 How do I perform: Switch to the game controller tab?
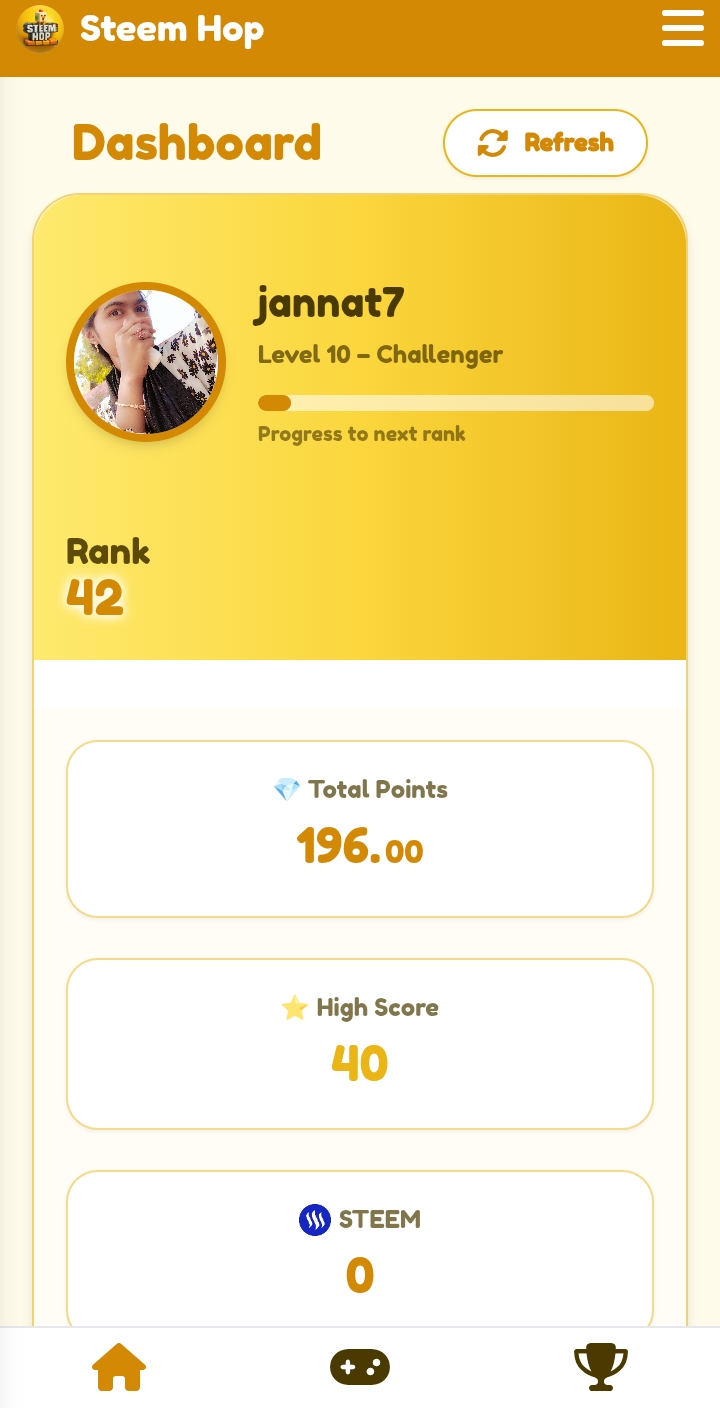[360, 1367]
